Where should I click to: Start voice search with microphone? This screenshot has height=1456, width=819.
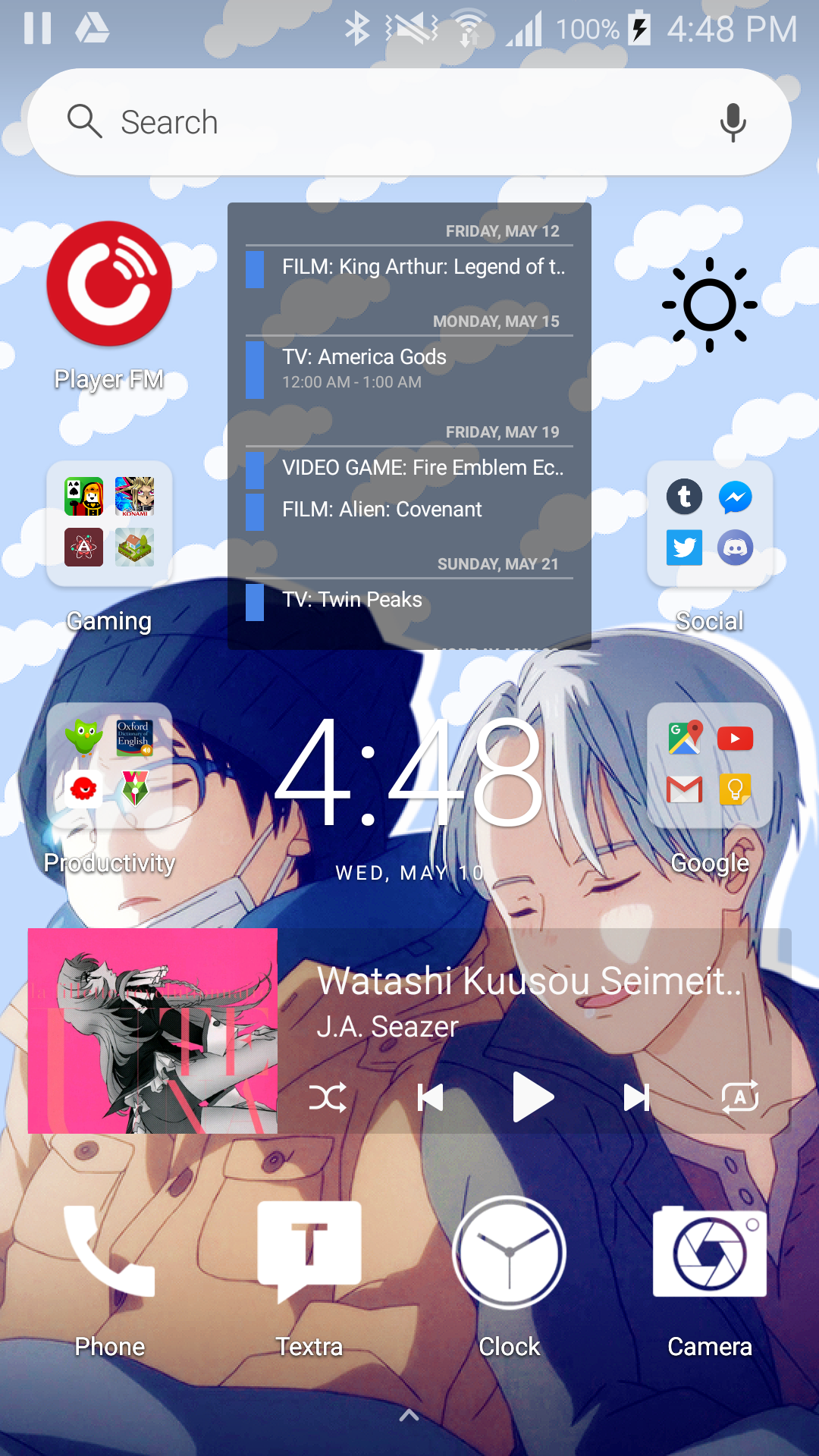tap(733, 123)
